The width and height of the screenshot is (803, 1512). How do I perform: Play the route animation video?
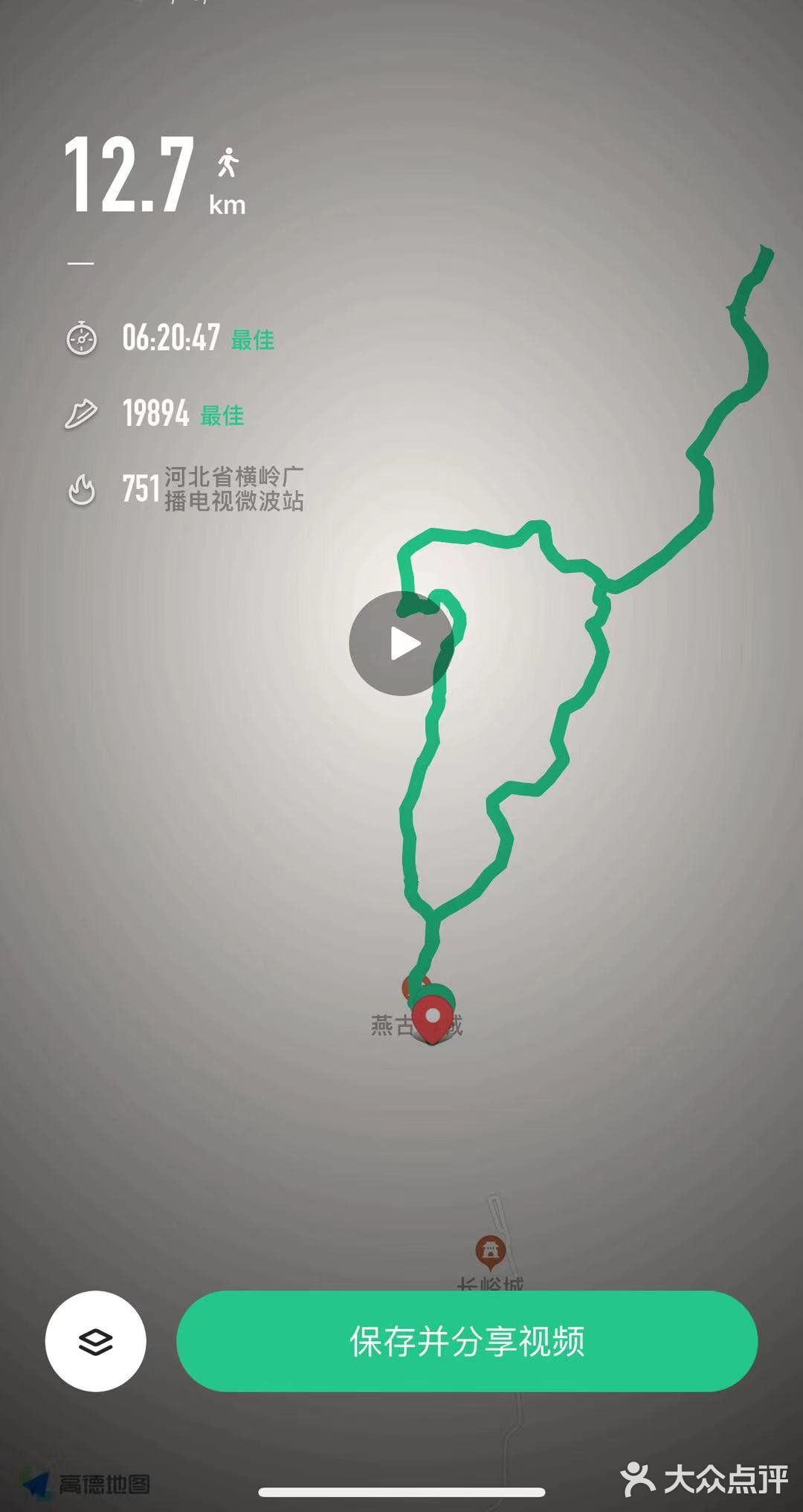tap(401, 644)
